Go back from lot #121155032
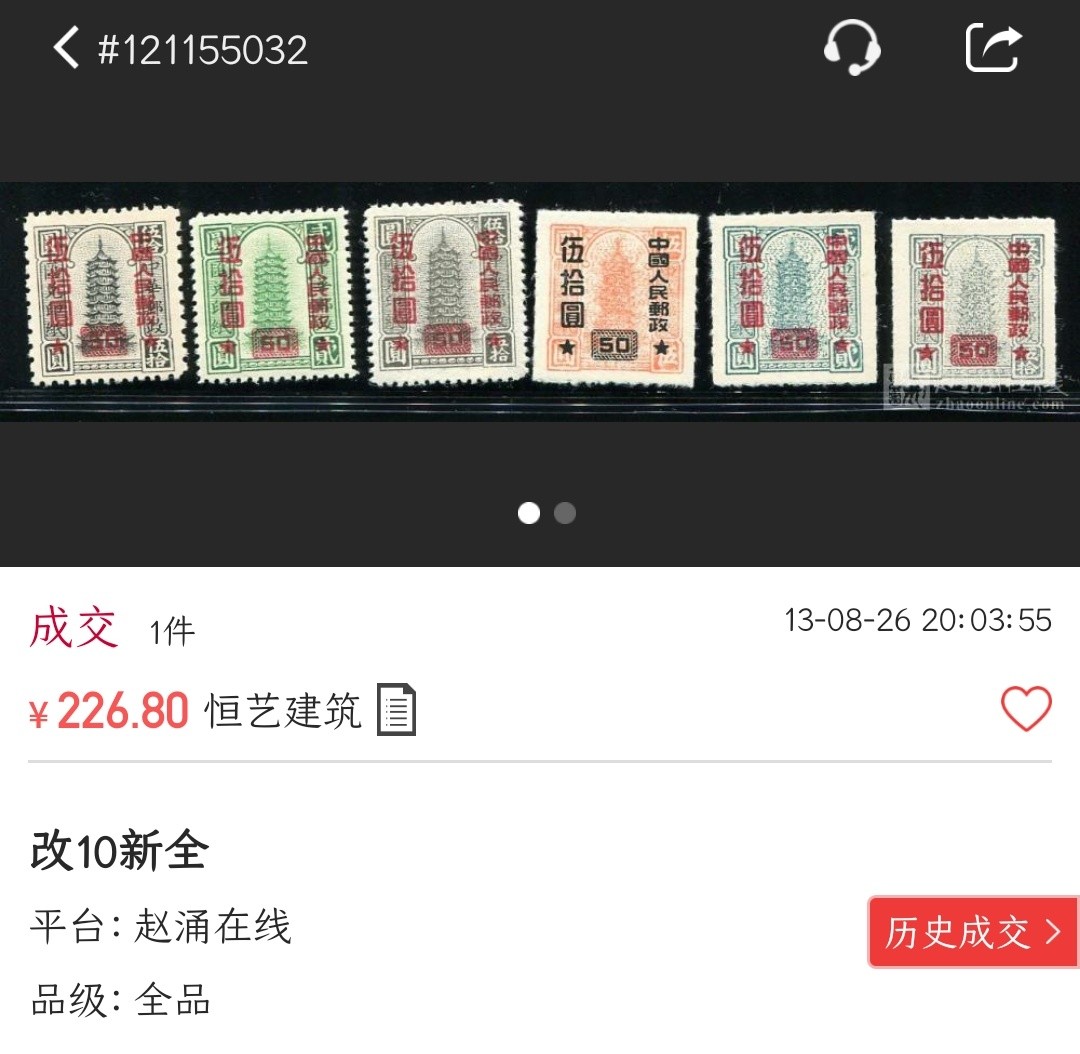This screenshot has height=1054, width=1080. coord(66,48)
